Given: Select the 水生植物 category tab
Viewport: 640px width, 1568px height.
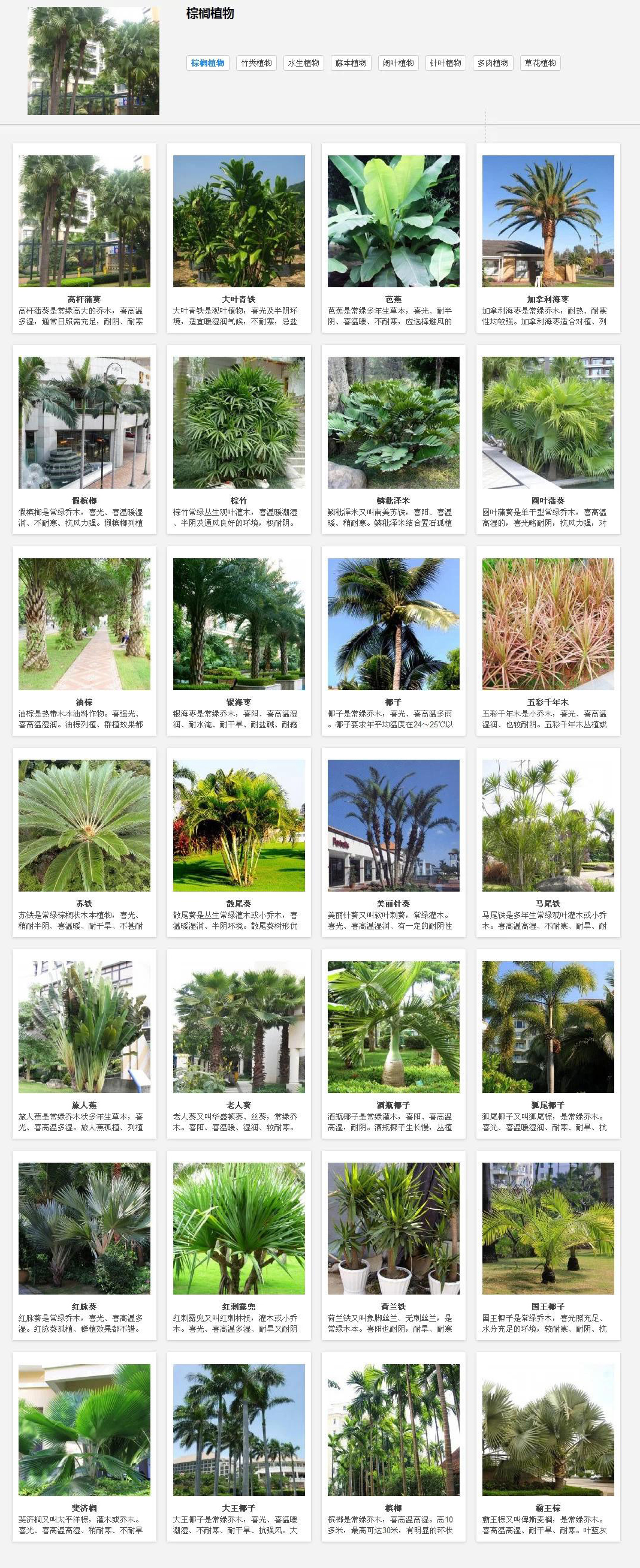Looking at the screenshot, I should (304, 63).
